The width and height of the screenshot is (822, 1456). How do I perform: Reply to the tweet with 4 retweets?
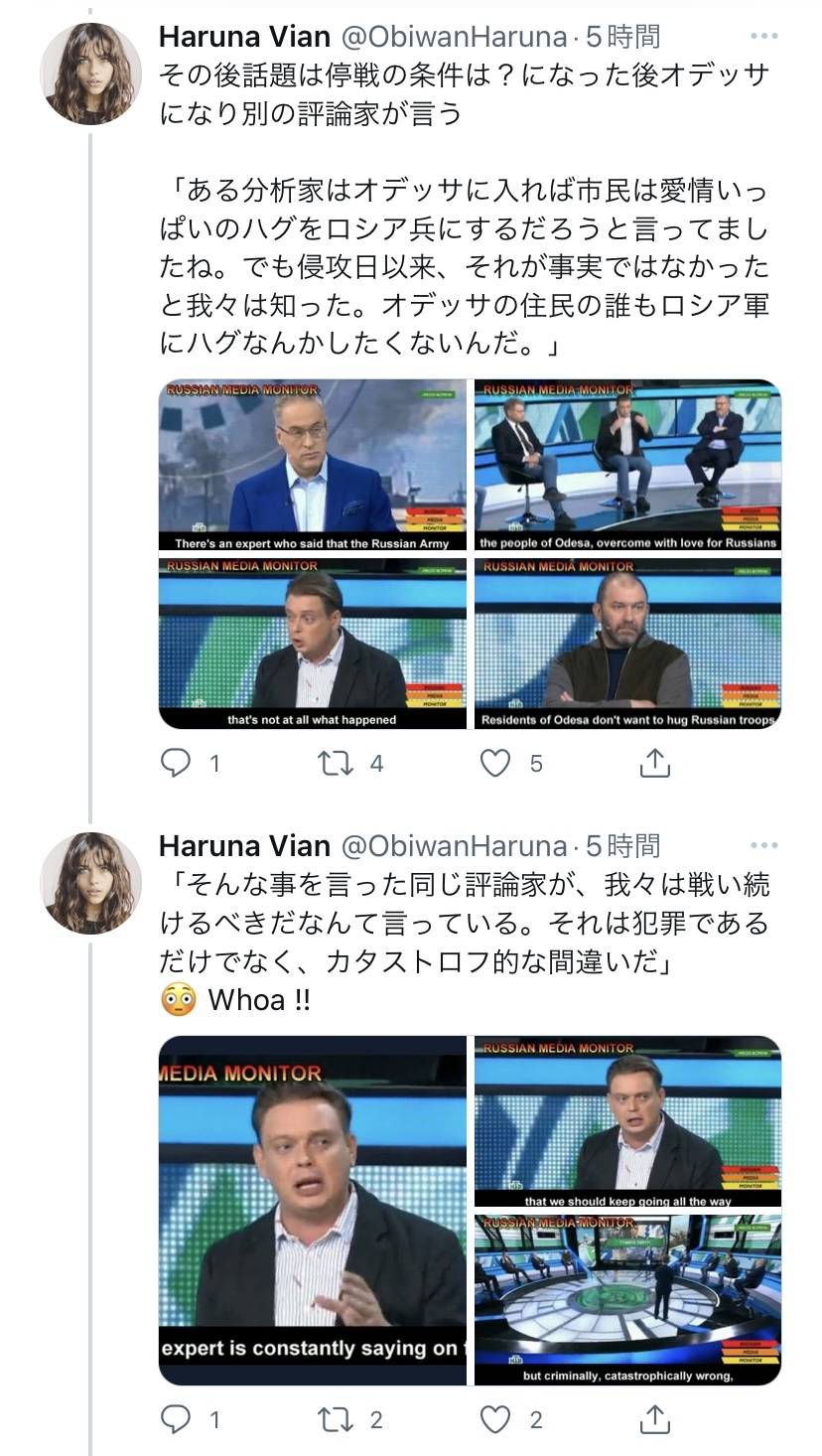(176, 763)
